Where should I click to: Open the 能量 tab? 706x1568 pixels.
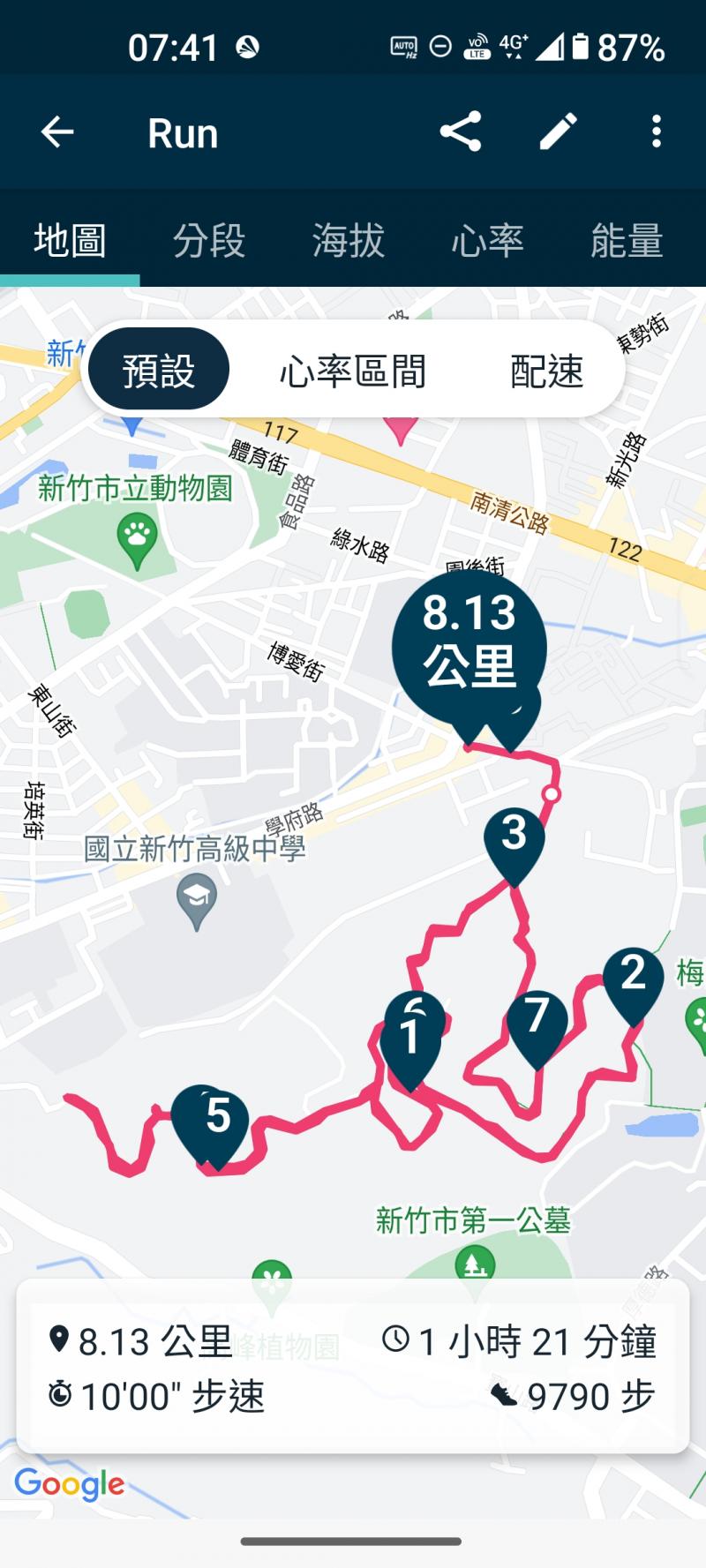(x=627, y=240)
